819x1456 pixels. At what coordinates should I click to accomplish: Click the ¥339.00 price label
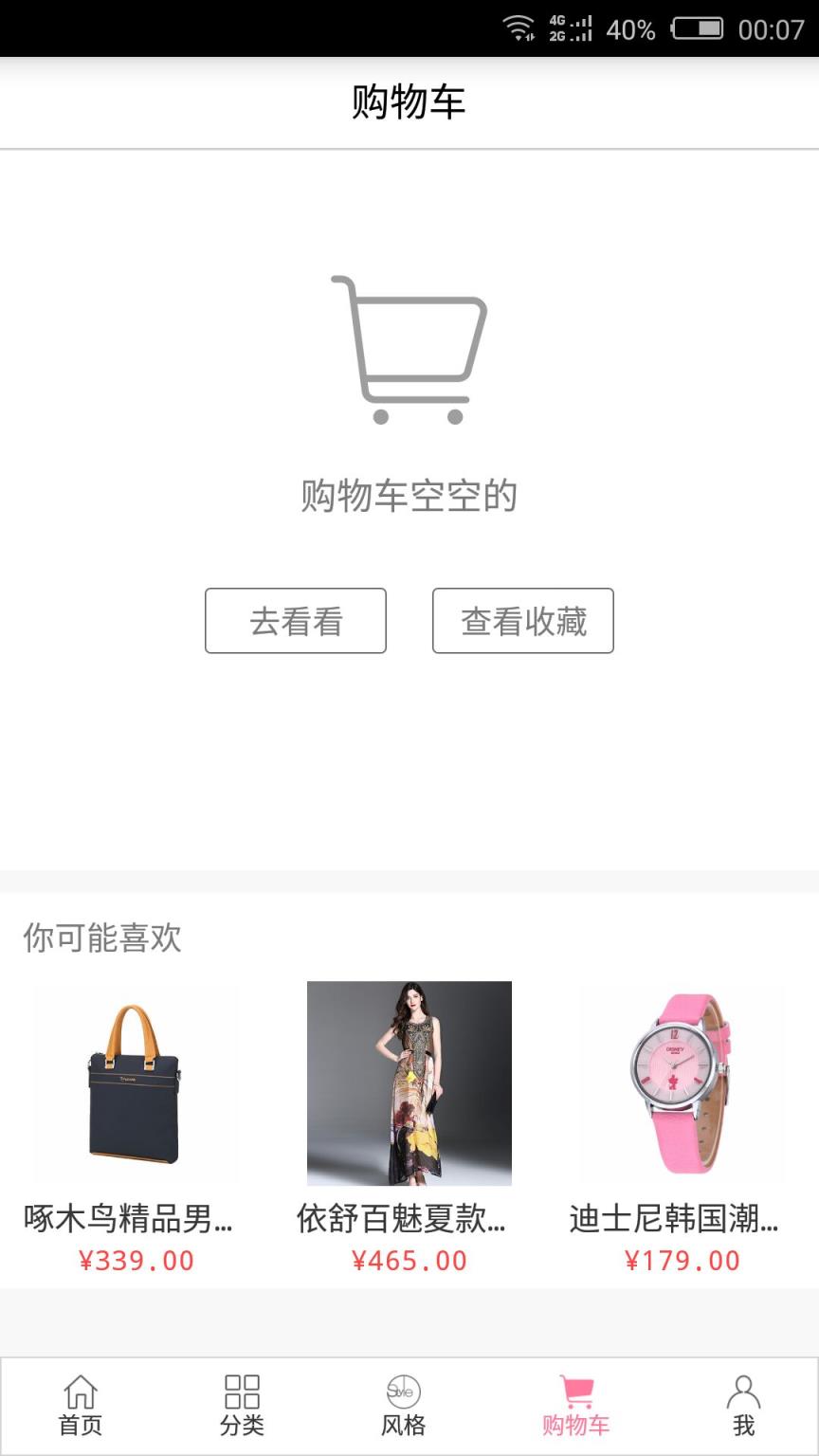136,1261
